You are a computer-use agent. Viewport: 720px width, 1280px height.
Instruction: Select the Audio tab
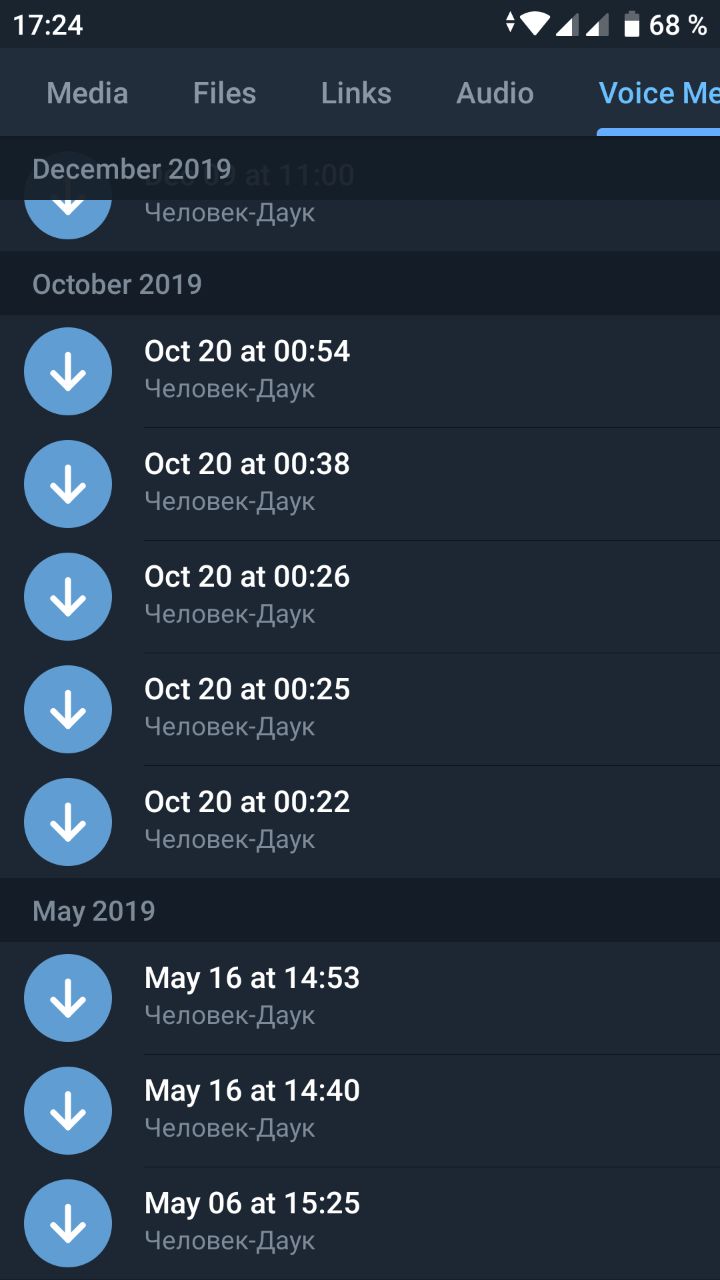coord(495,93)
